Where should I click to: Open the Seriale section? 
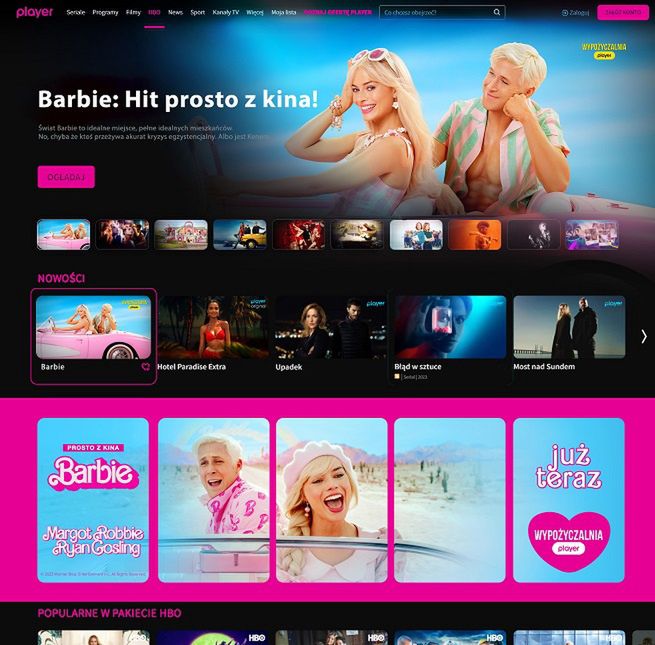click(75, 13)
